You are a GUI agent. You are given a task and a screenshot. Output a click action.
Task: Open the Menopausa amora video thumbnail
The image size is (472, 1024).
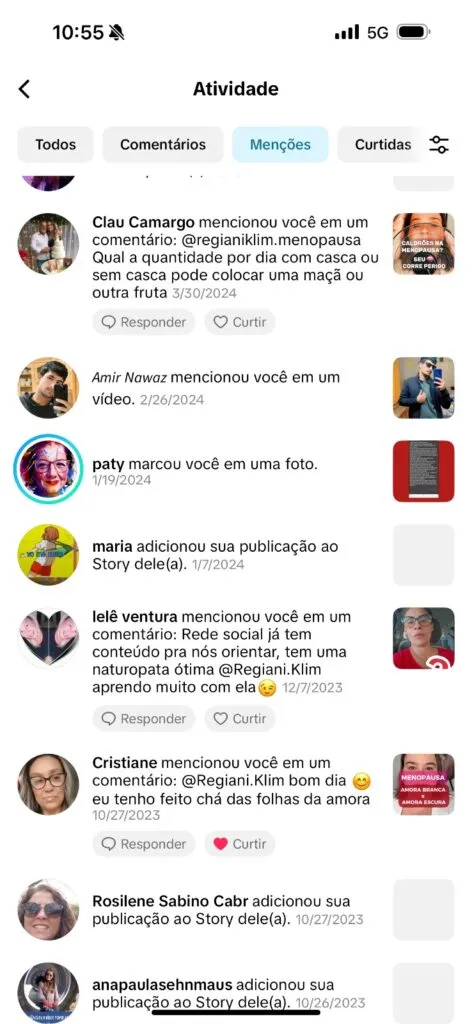tap(424, 784)
